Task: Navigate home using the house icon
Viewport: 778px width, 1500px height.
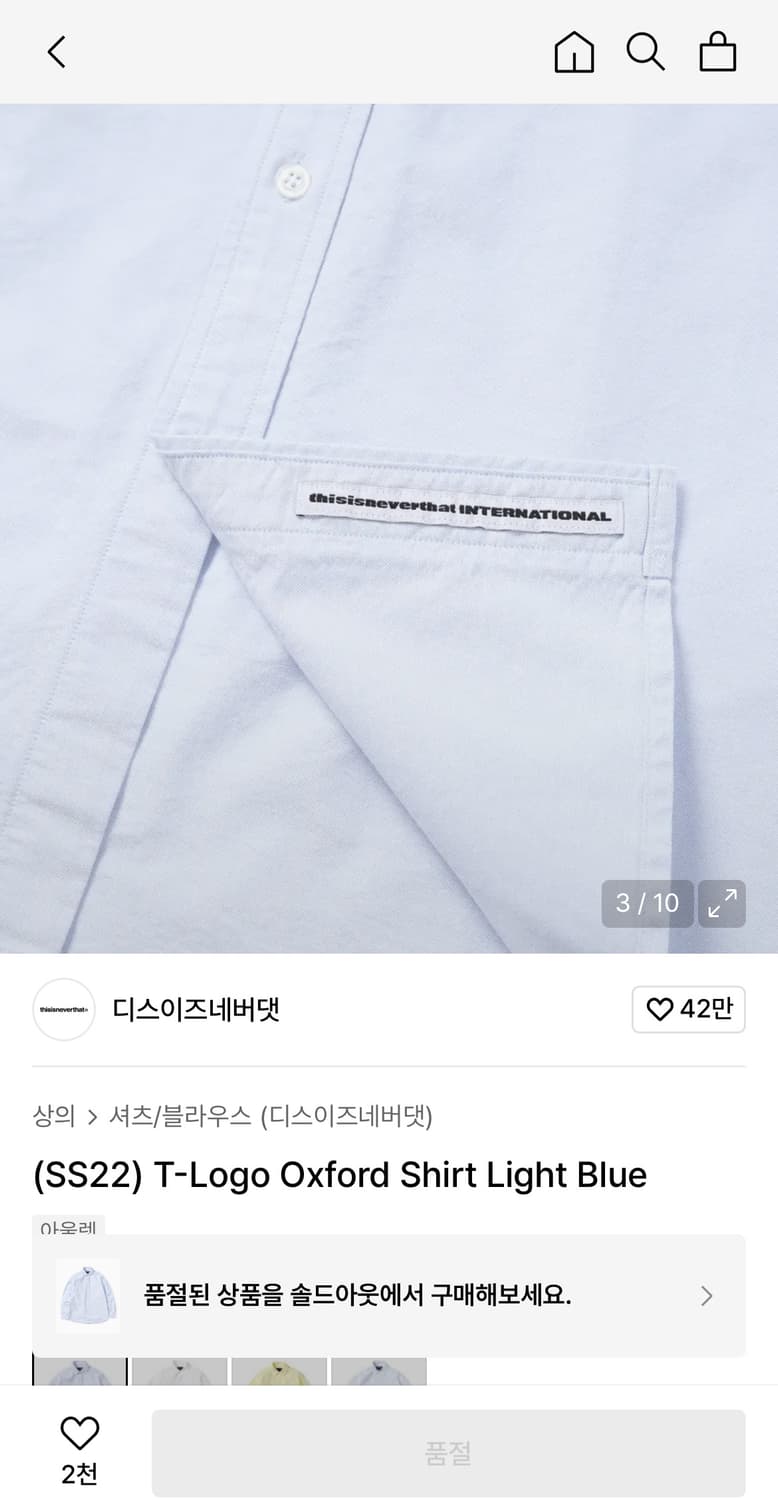Action: [574, 51]
